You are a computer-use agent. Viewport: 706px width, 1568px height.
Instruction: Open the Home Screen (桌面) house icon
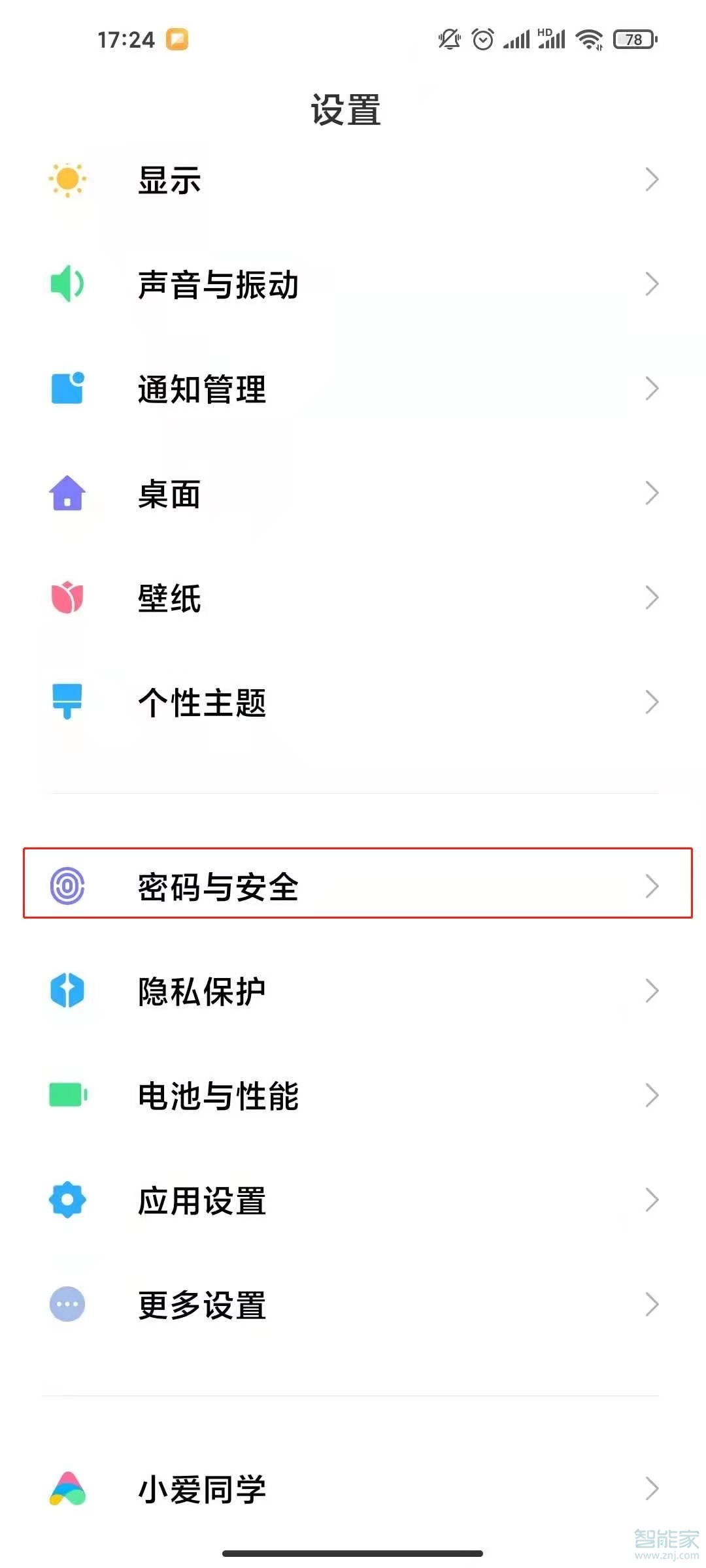(x=67, y=495)
